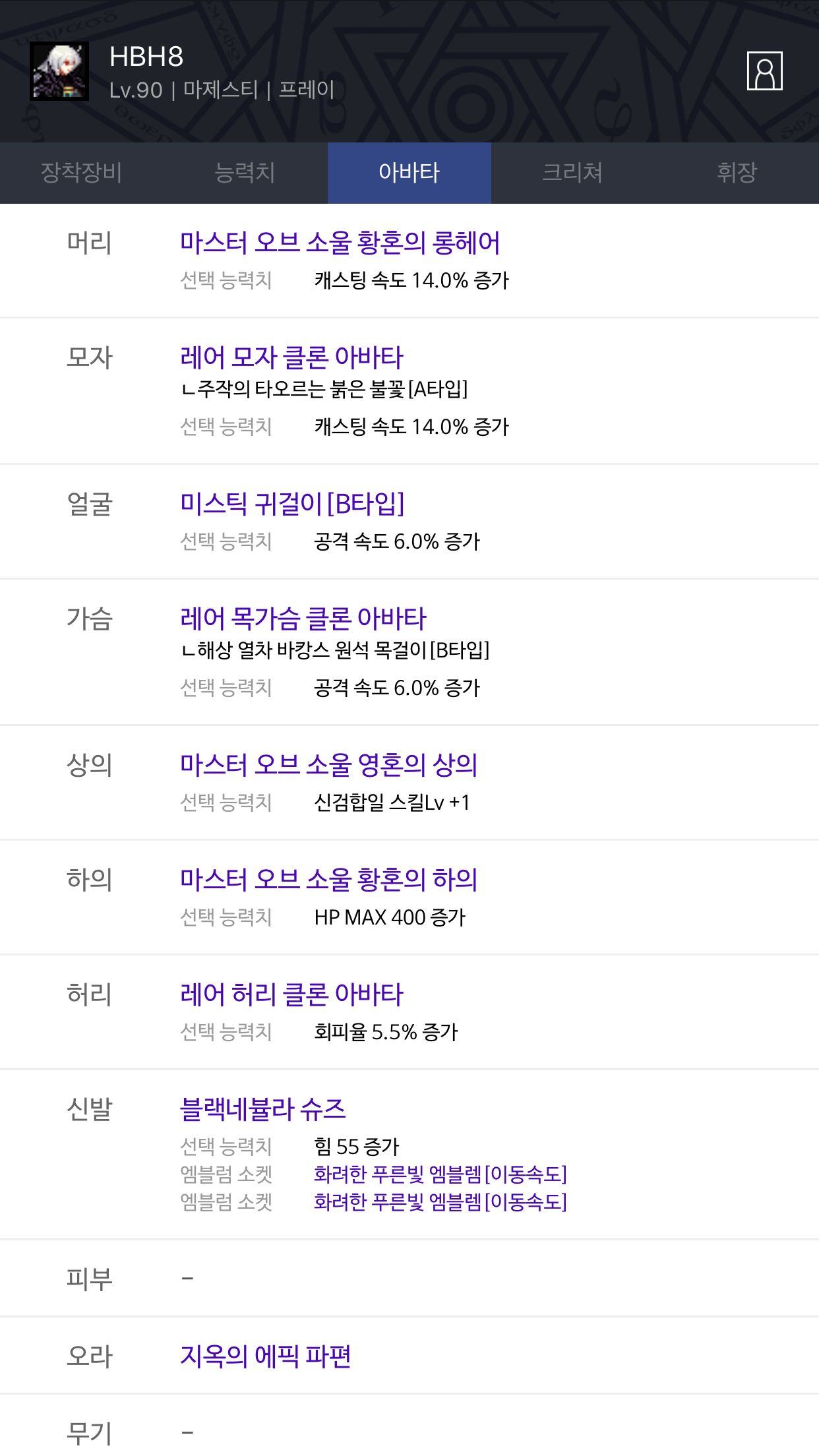Viewport: 819px width, 1456px height.
Task: Tap the HBH8 character portrait
Action: coord(59,71)
